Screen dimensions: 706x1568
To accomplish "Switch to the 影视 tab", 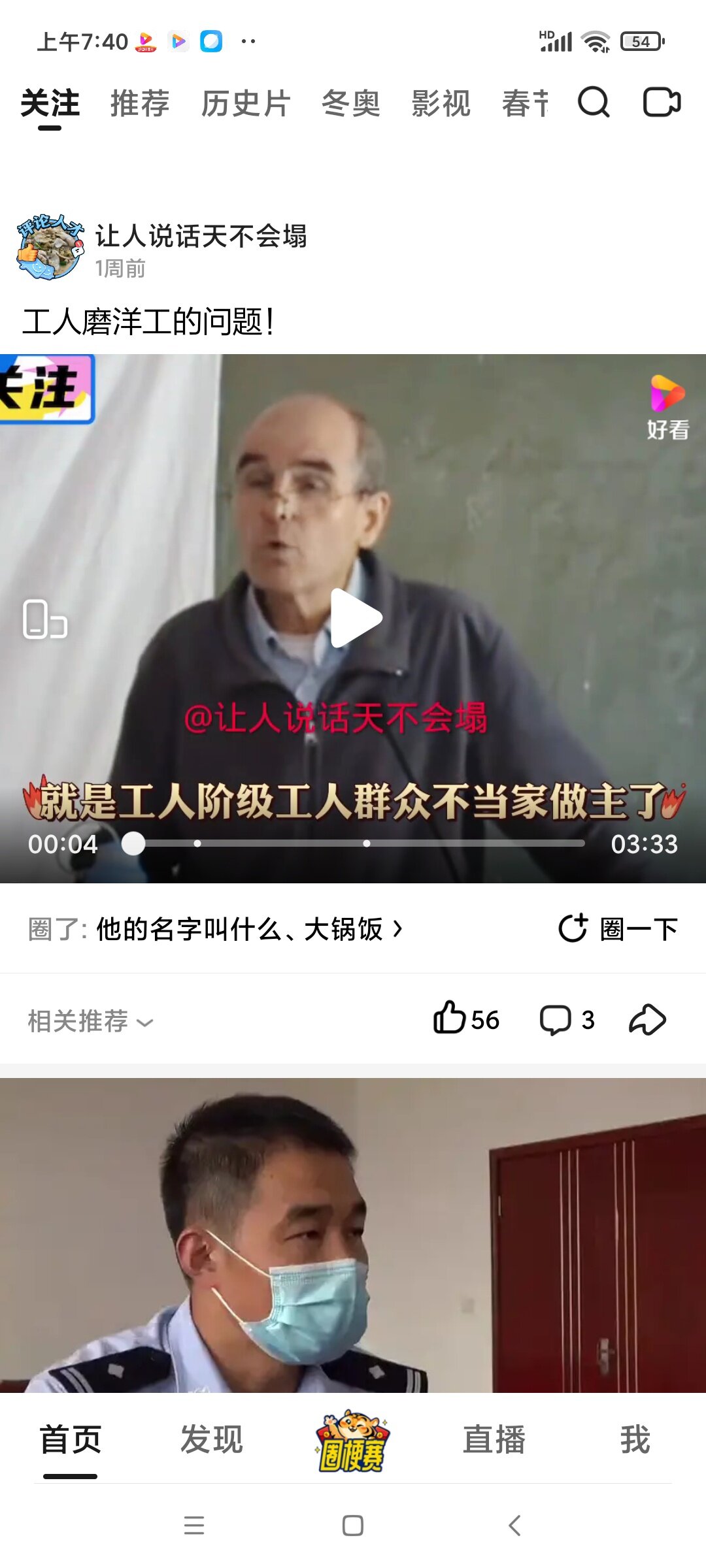I will tap(441, 103).
